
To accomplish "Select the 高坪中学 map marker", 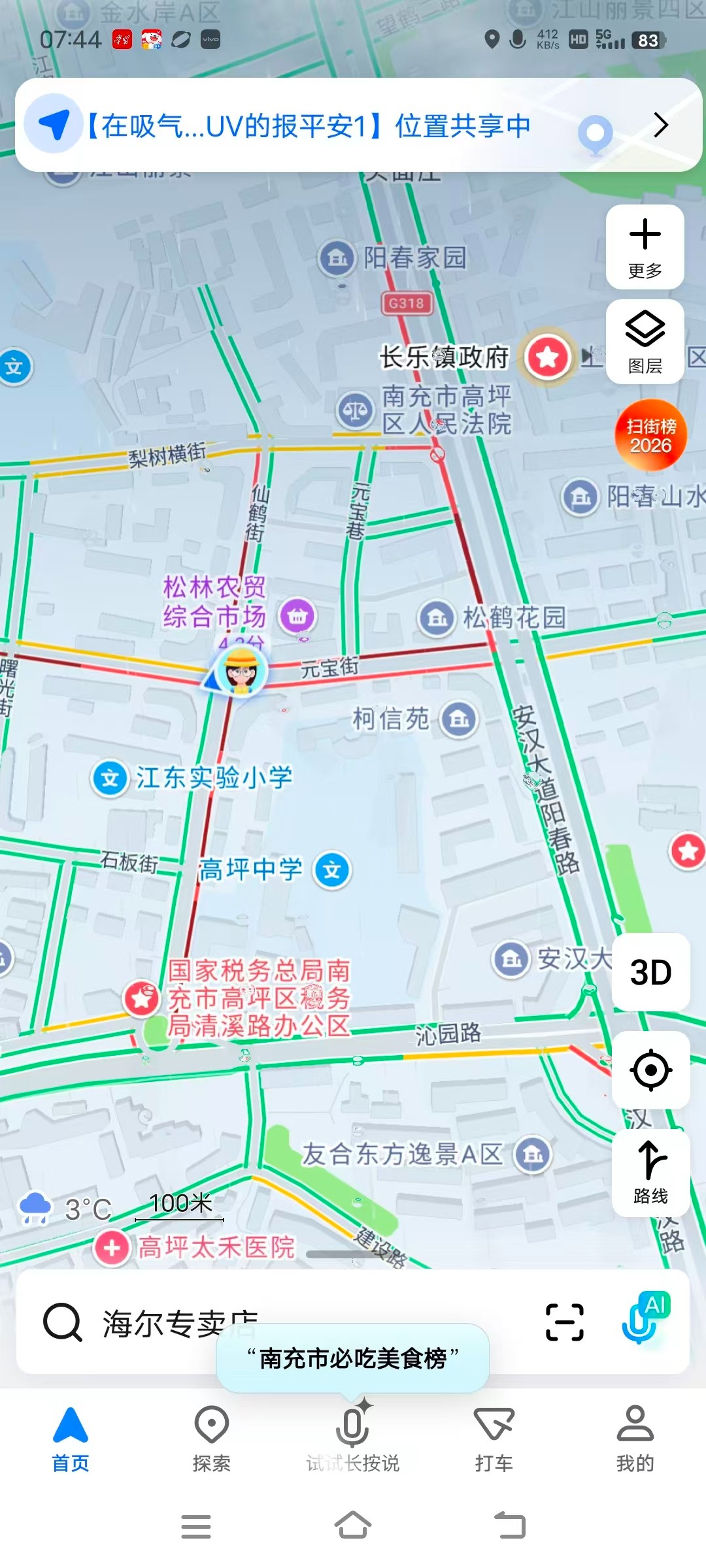I will click(332, 870).
